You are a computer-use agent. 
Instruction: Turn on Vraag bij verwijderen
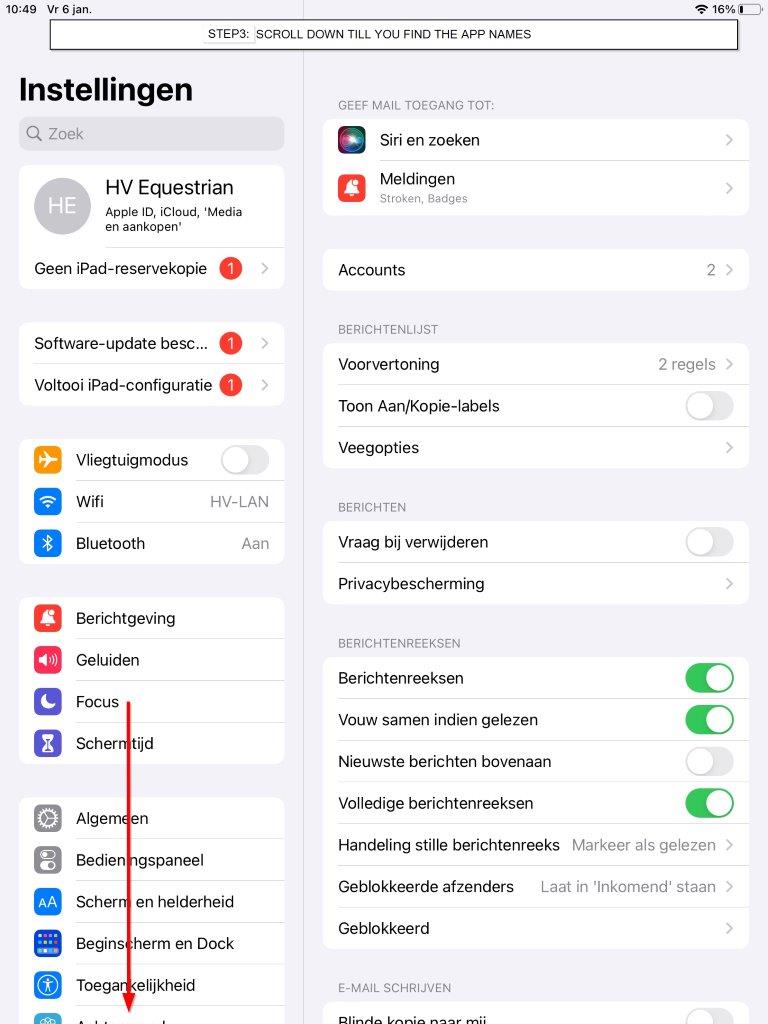pos(709,542)
